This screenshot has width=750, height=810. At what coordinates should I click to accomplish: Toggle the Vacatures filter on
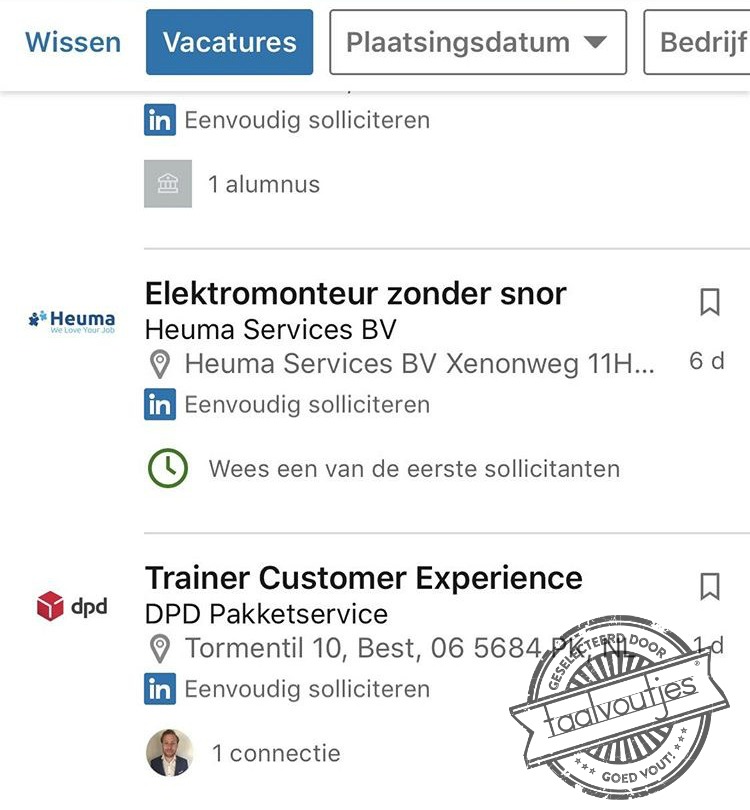click(x=229, y=42)
